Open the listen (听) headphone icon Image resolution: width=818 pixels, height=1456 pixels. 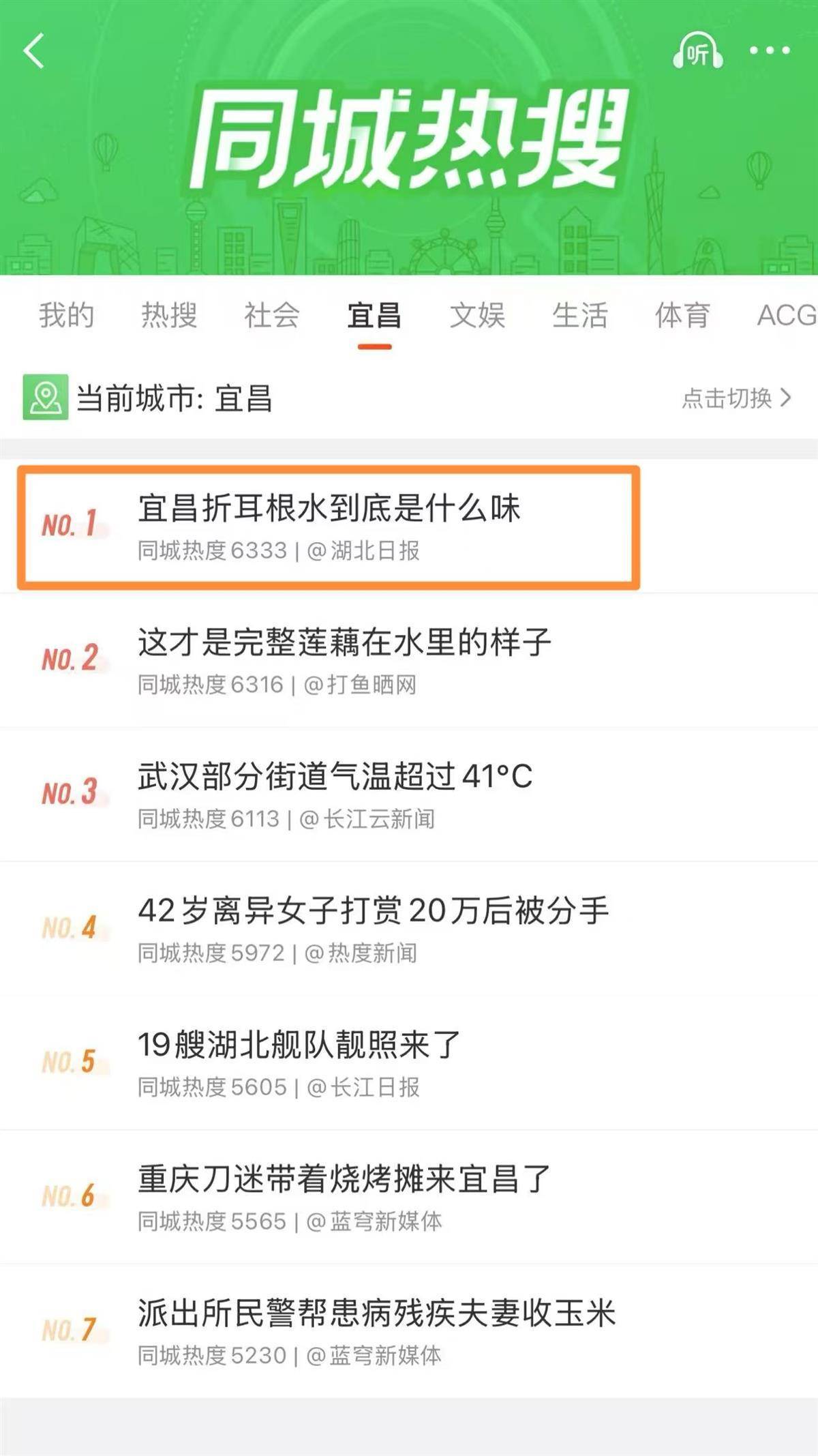click(x=697, y=50)
